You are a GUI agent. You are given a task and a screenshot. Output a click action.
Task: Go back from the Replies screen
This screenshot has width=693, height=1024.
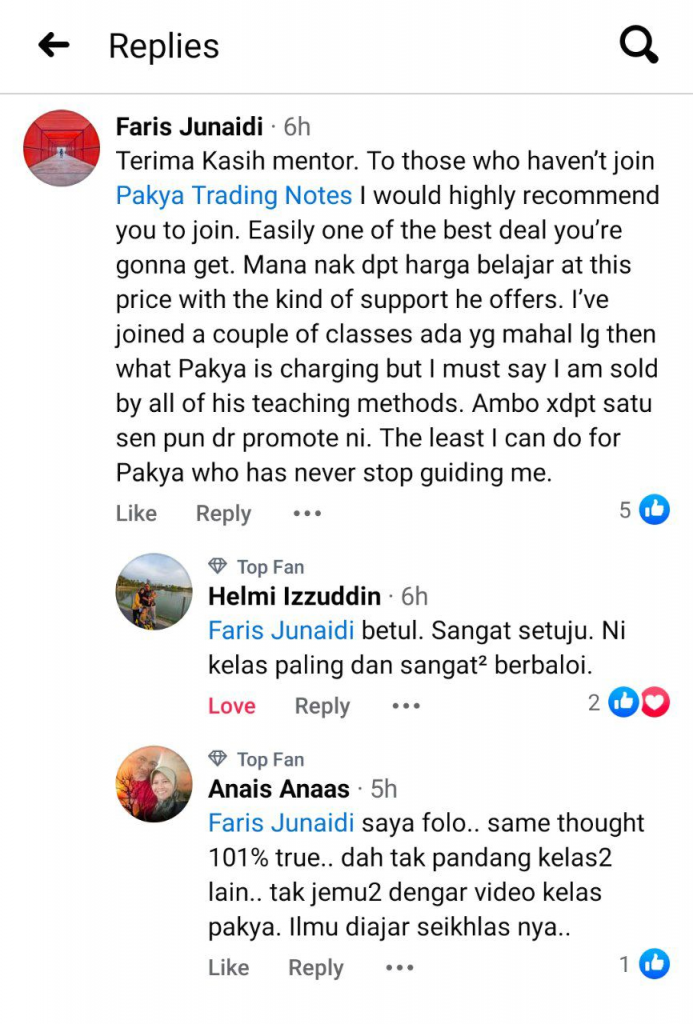54,45
